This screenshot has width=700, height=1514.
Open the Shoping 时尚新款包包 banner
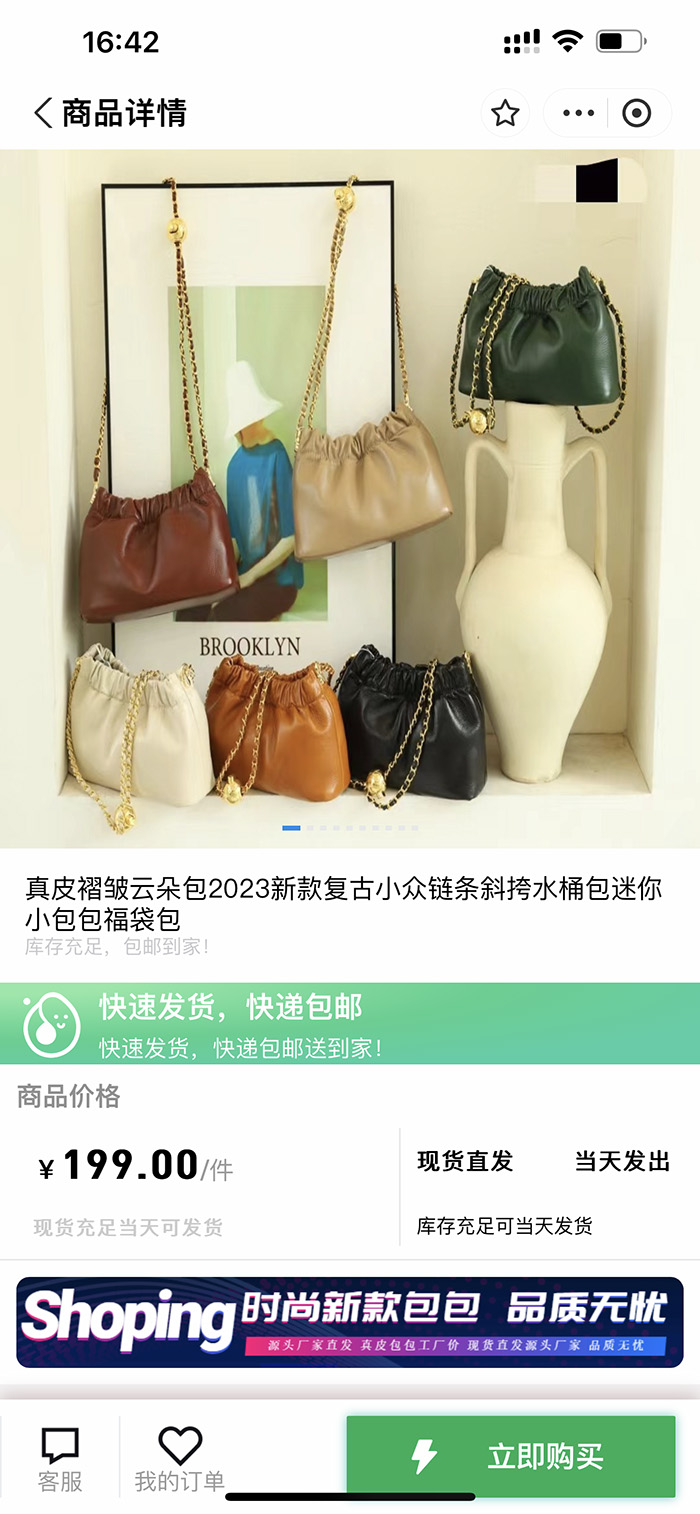pos(350,1322)
